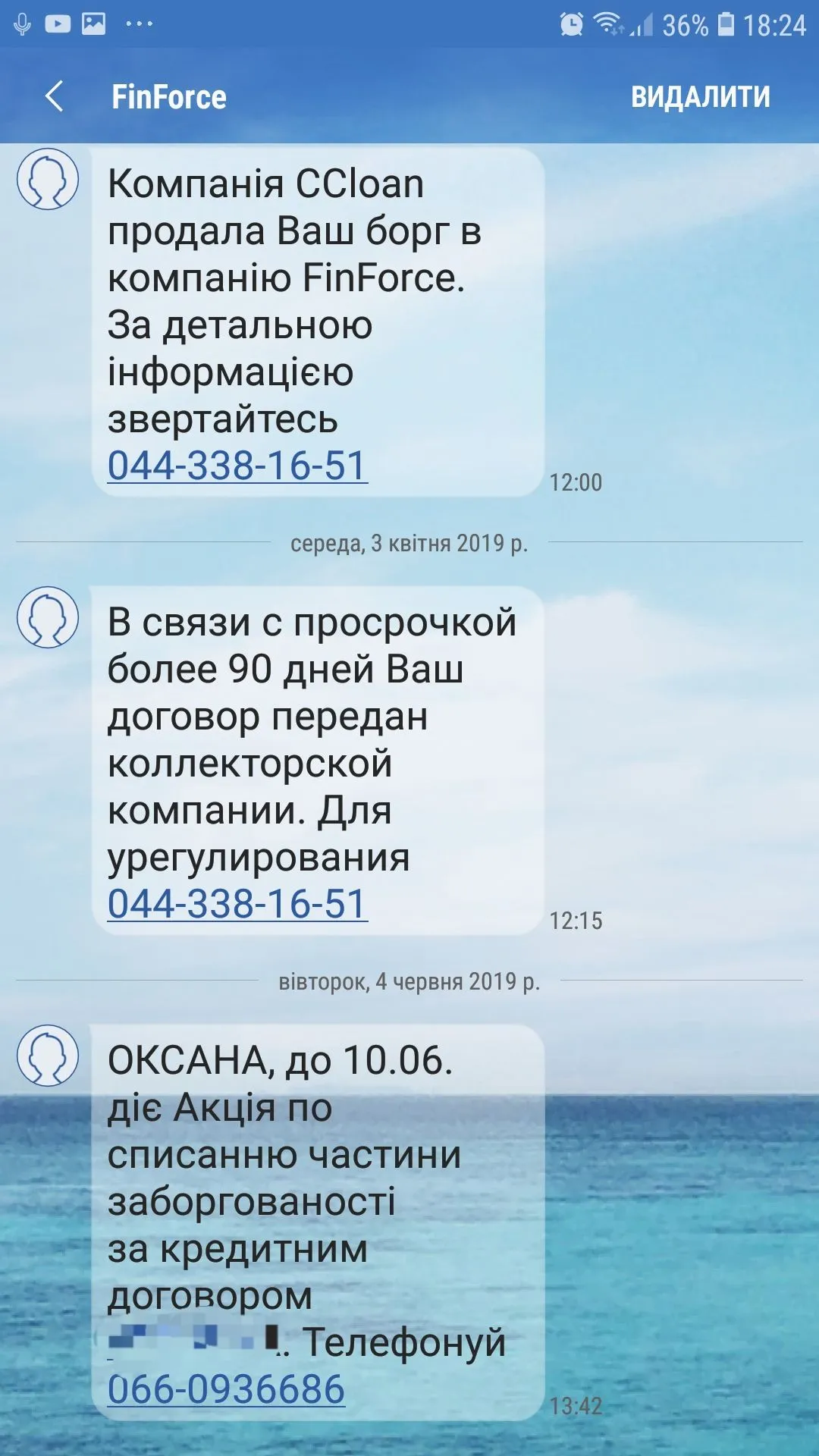
Task: Go back from the FinForce conversation
Action: pos(54,97)
